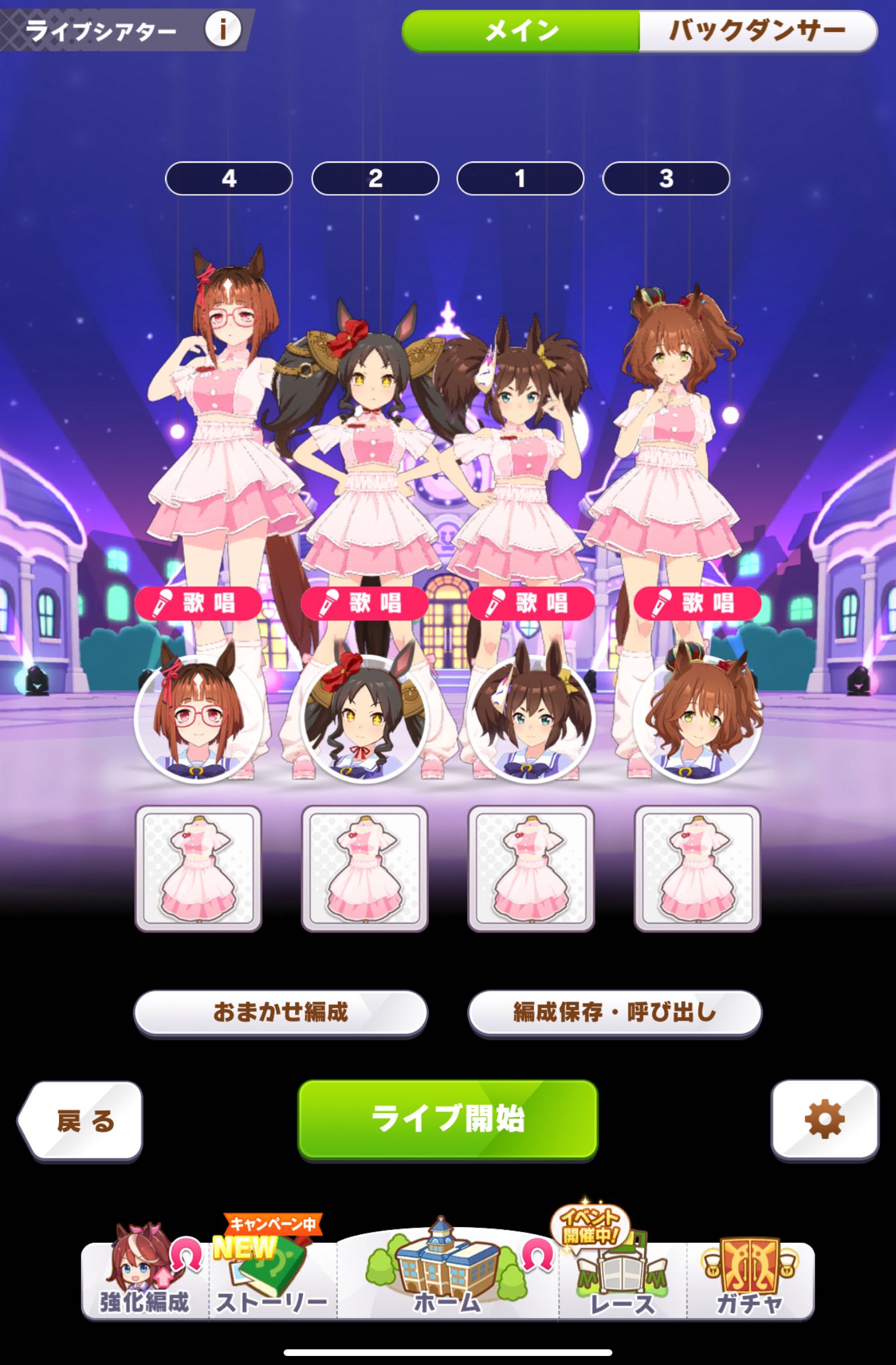Change the black-haired character with red bow

tap(364, 717)
